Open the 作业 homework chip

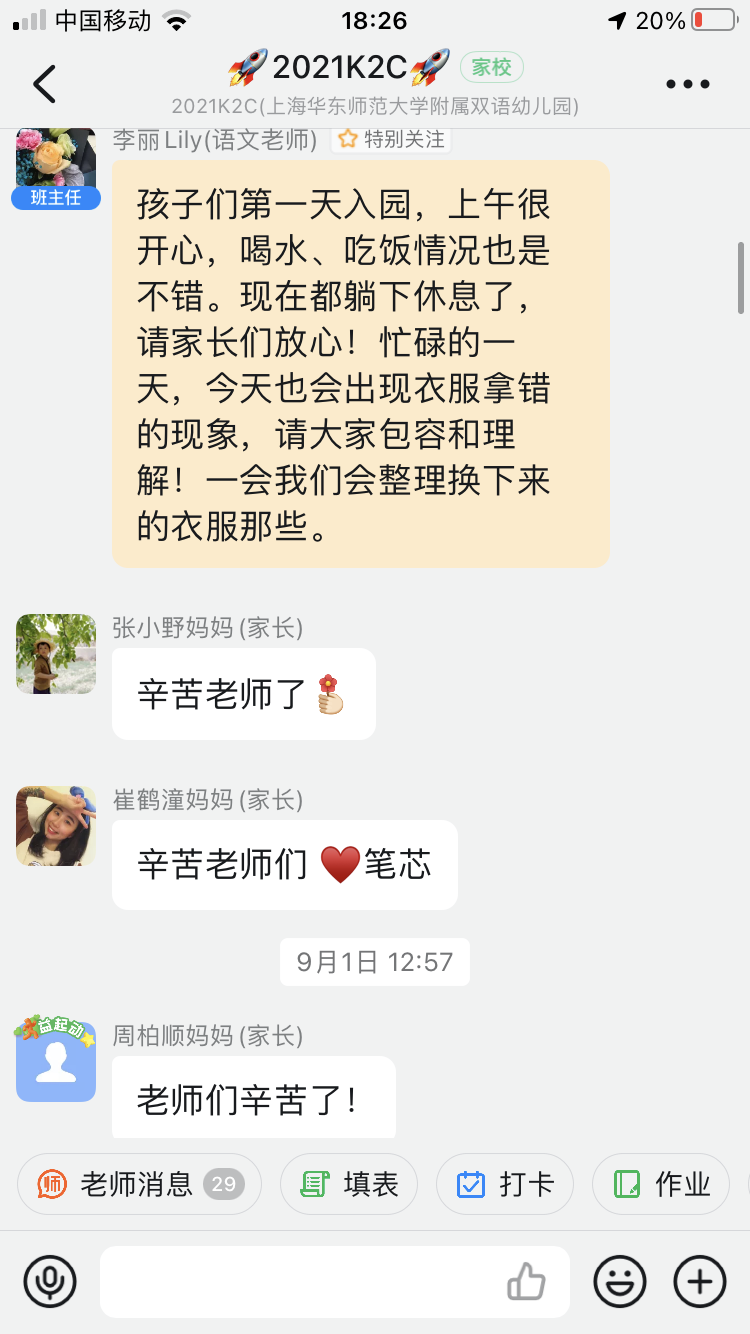[661, 1184]
